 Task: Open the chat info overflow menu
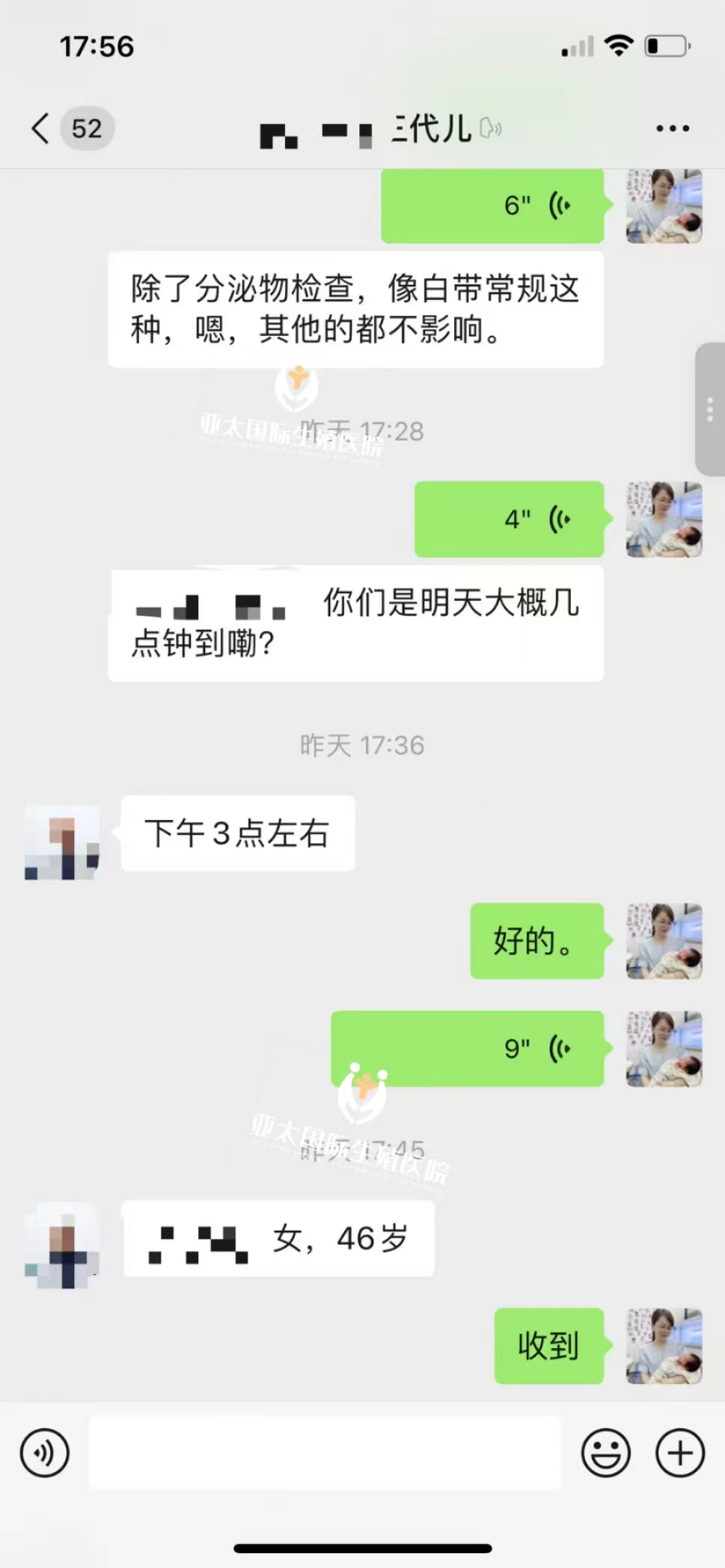[672, 129]
